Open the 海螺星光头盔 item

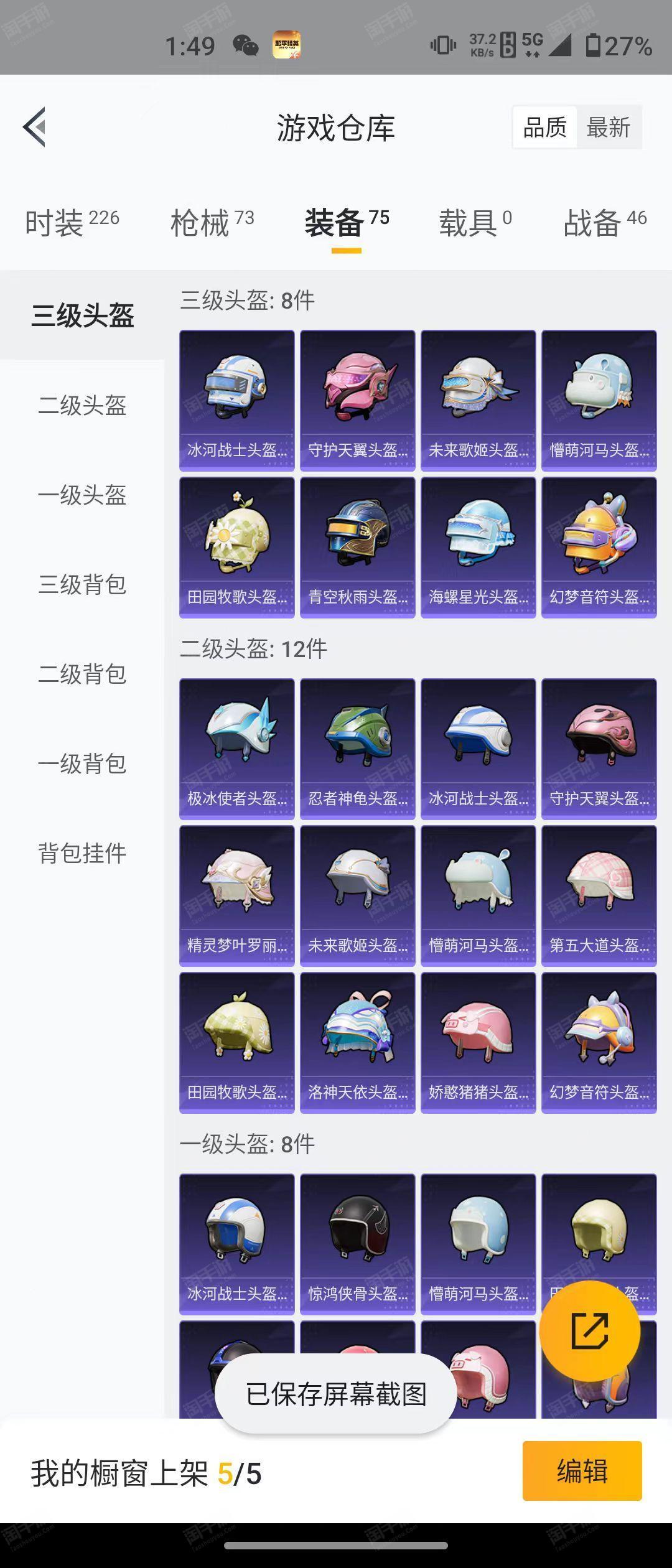[x=478, y=548]
